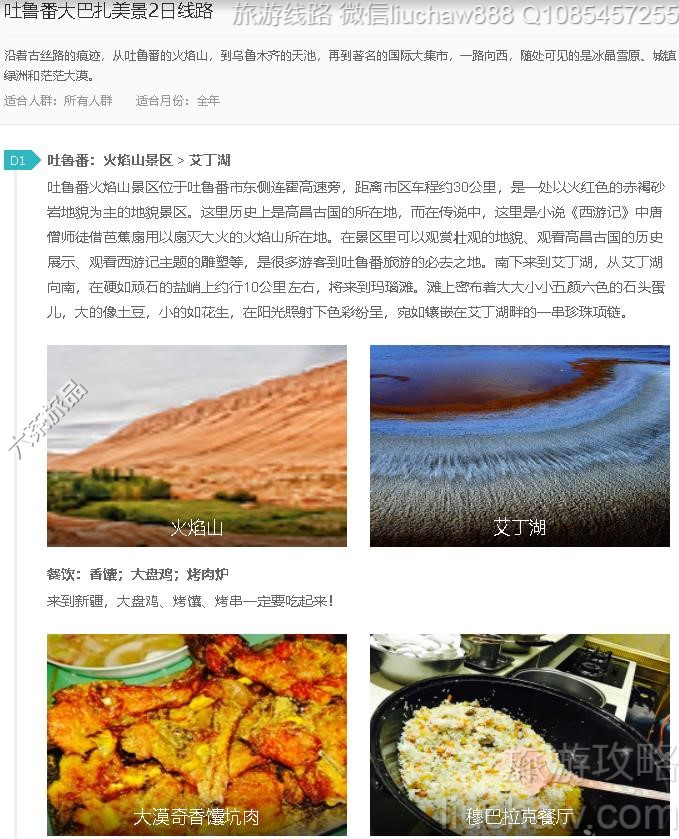This screenshot has height=839, width=679.
Task: View the 大漠奇香馕坑肉 food picture
Action: [196, 734]
